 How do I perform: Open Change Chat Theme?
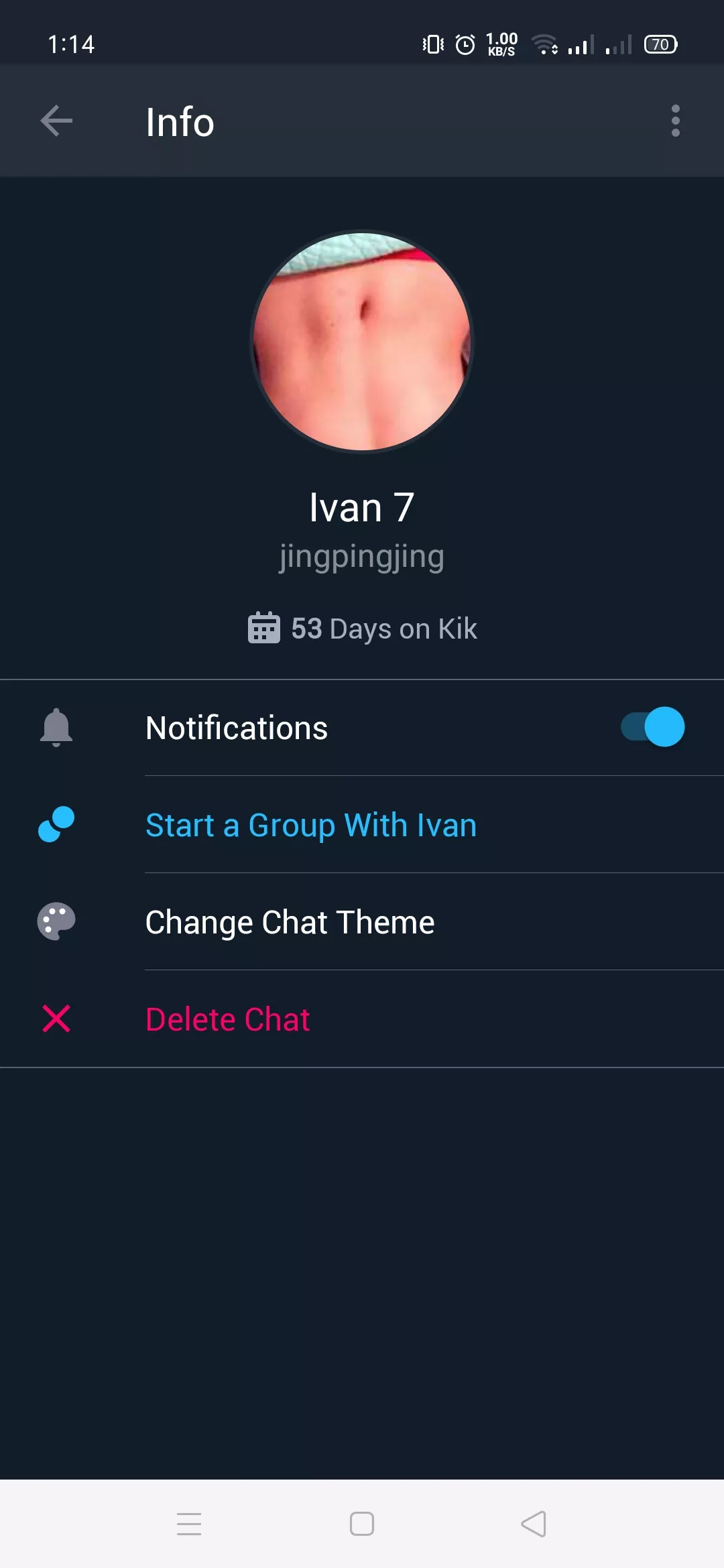(290, 922)
